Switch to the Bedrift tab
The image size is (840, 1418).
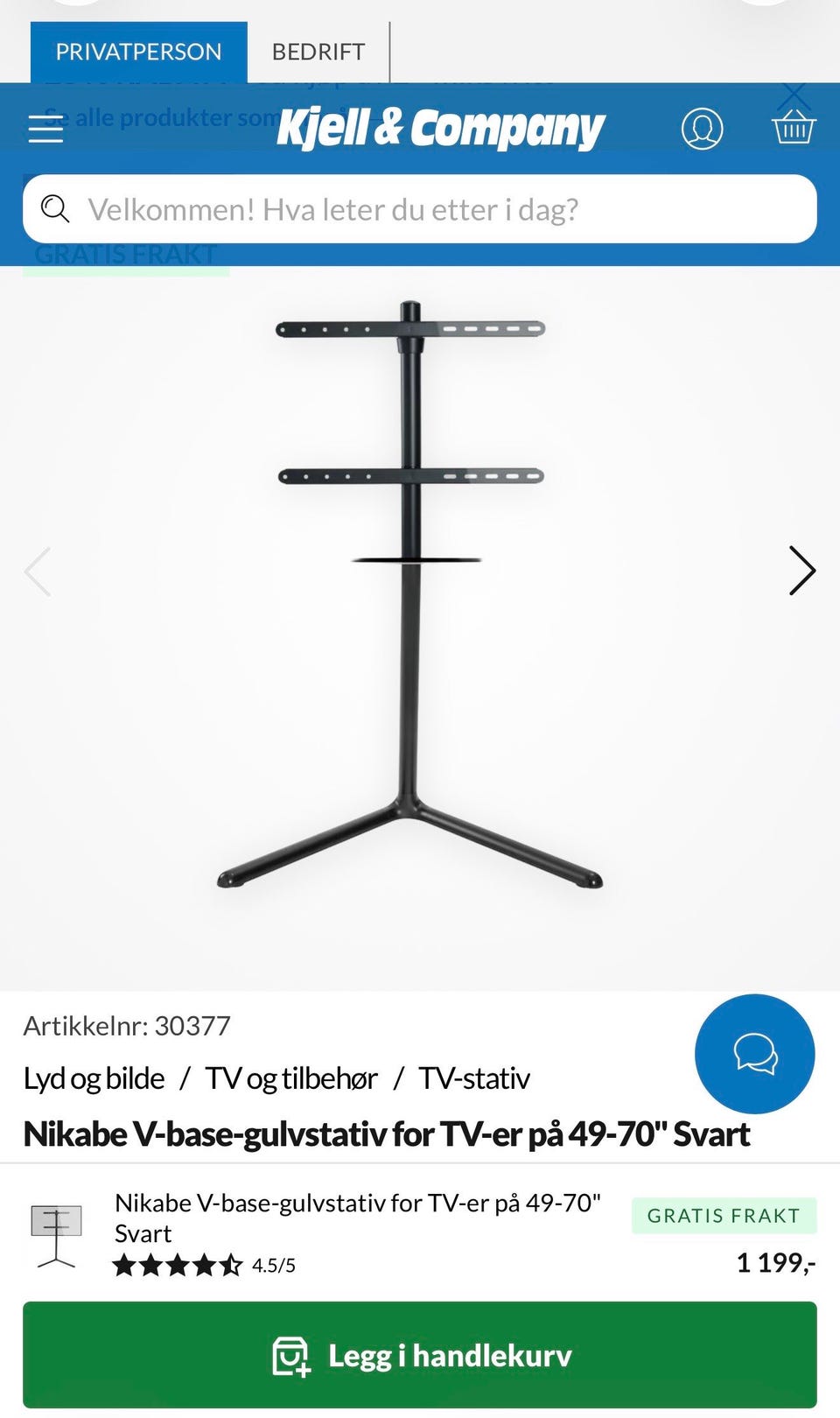click(x=318, y=52)
